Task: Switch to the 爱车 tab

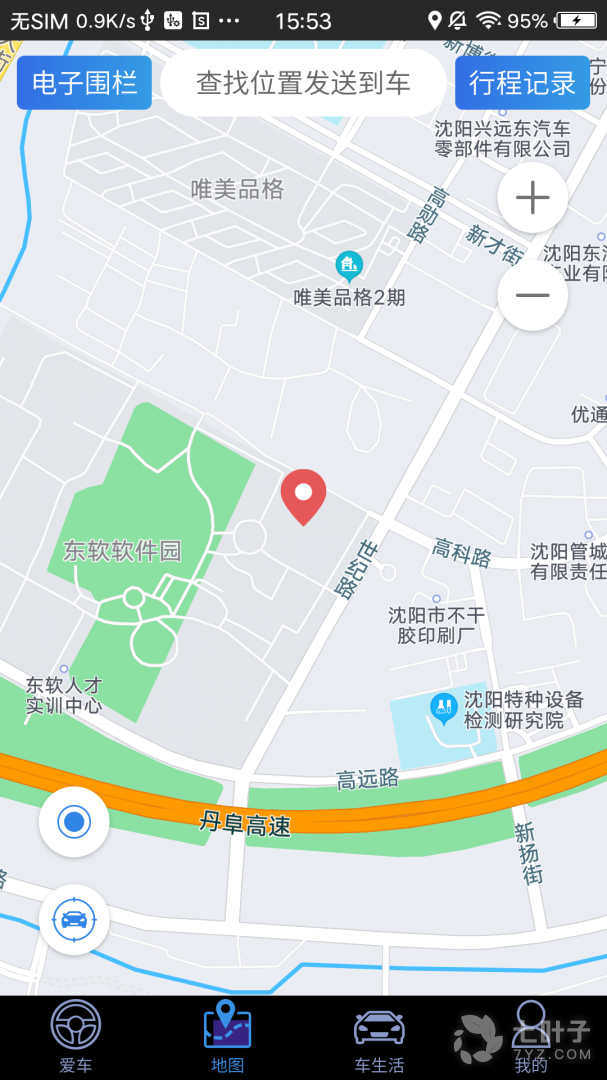Action: pyautogui.click(x=76, y=1037)
